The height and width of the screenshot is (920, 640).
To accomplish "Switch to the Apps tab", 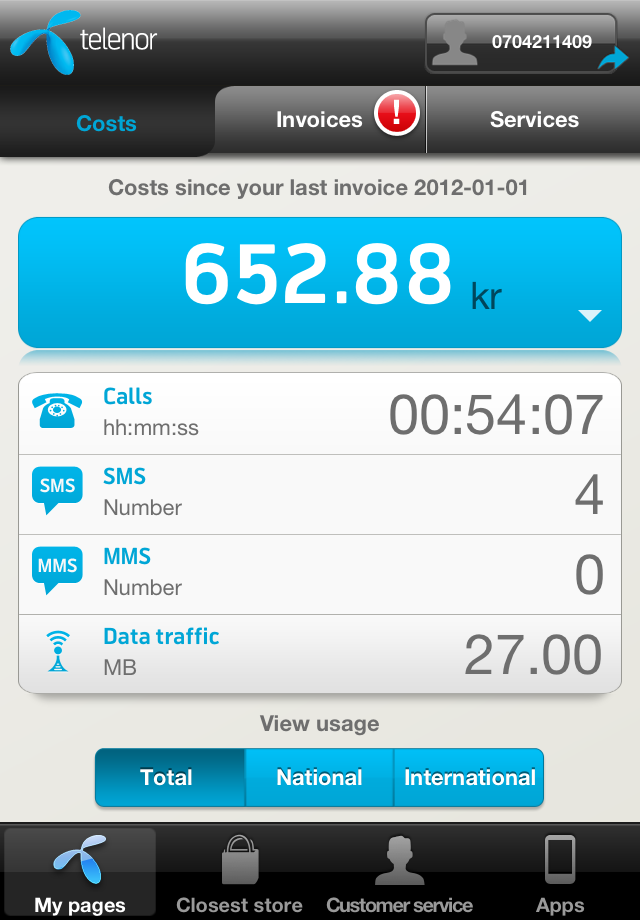I will tap(560, 874).
